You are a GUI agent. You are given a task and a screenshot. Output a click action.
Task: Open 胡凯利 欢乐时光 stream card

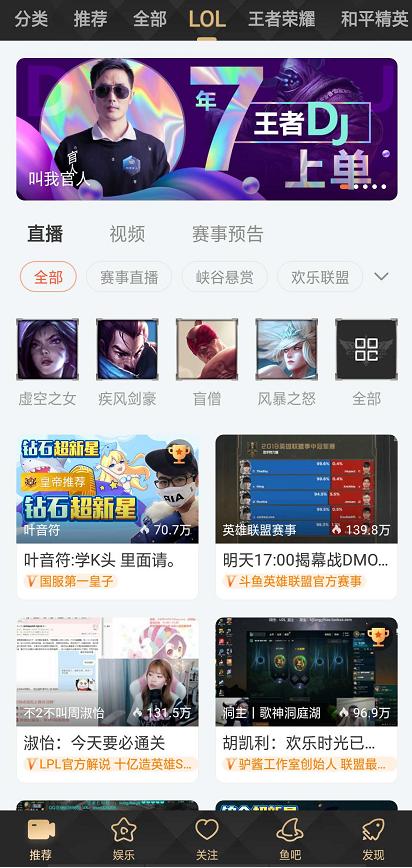(x=306, y=700)
